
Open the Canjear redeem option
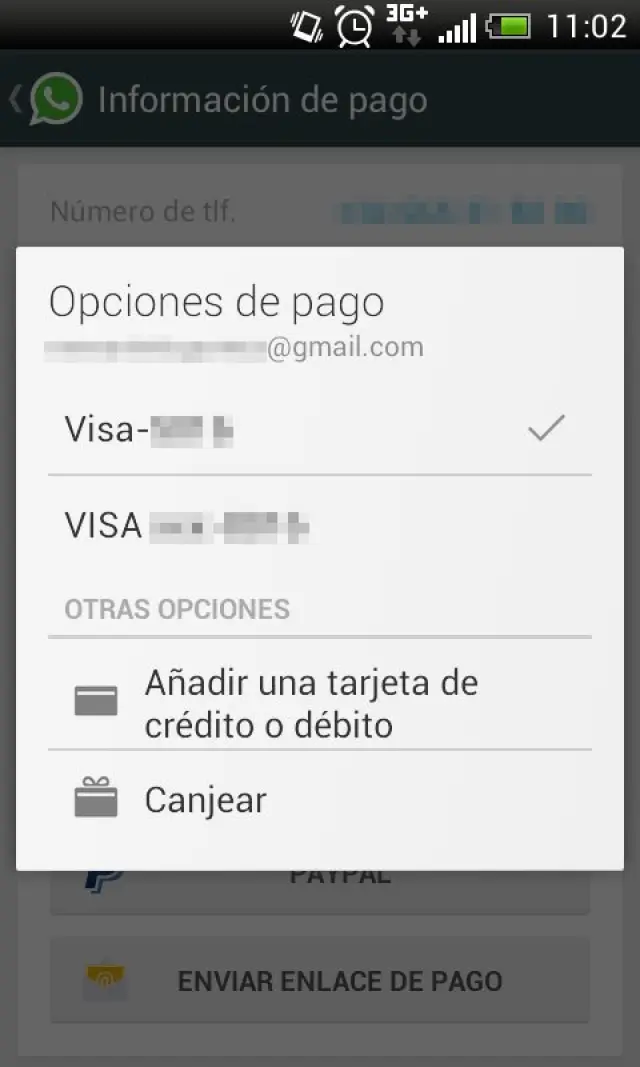point(319,800)
